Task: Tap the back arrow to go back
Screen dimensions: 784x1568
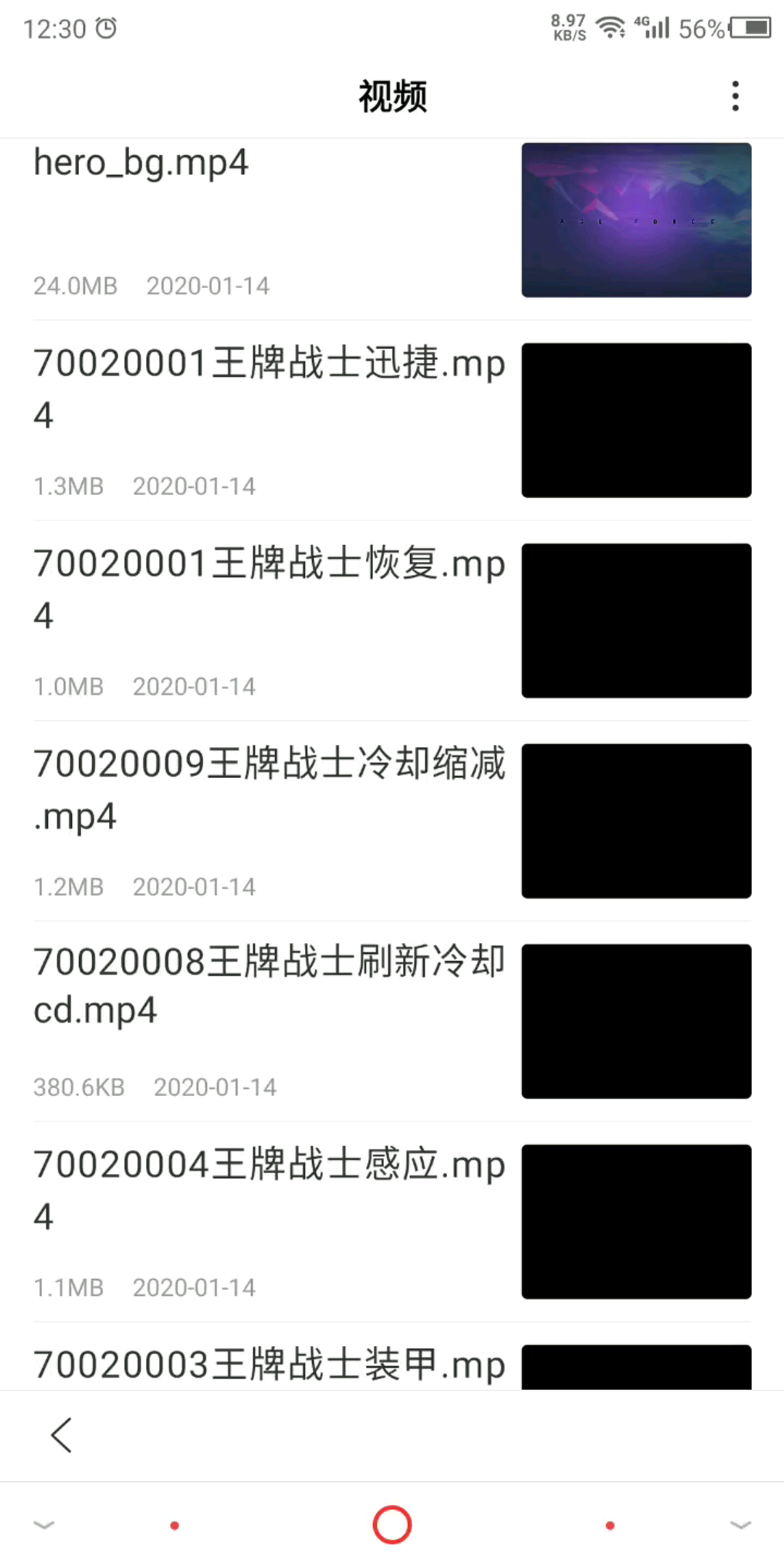Action: [60, 1434]
